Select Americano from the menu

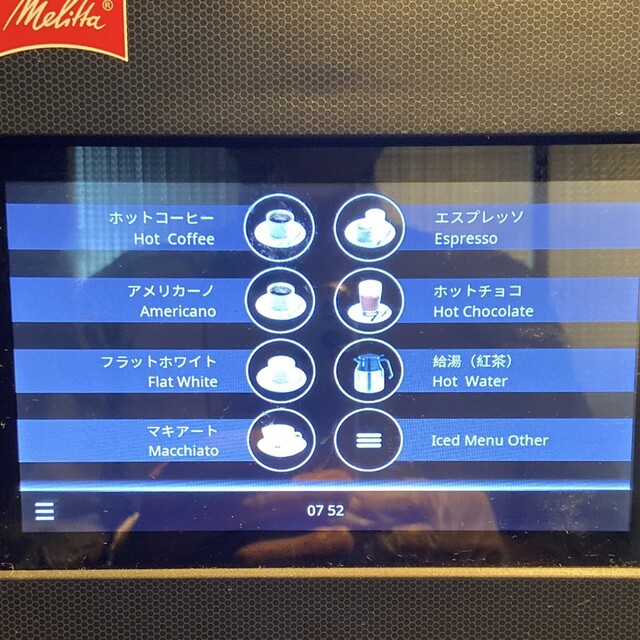tap(279, 300)
